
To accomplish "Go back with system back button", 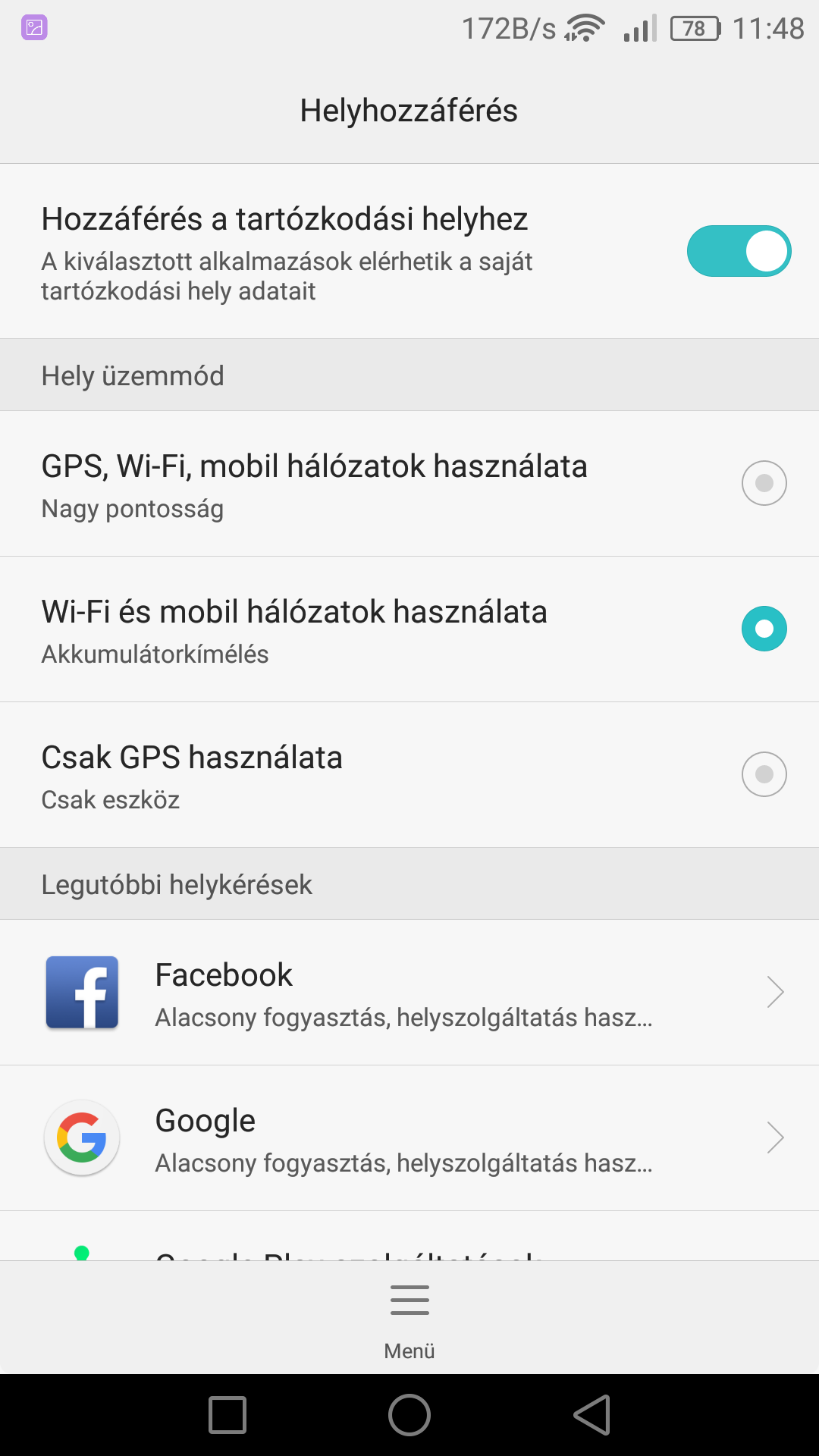I will coord(592,1415).
